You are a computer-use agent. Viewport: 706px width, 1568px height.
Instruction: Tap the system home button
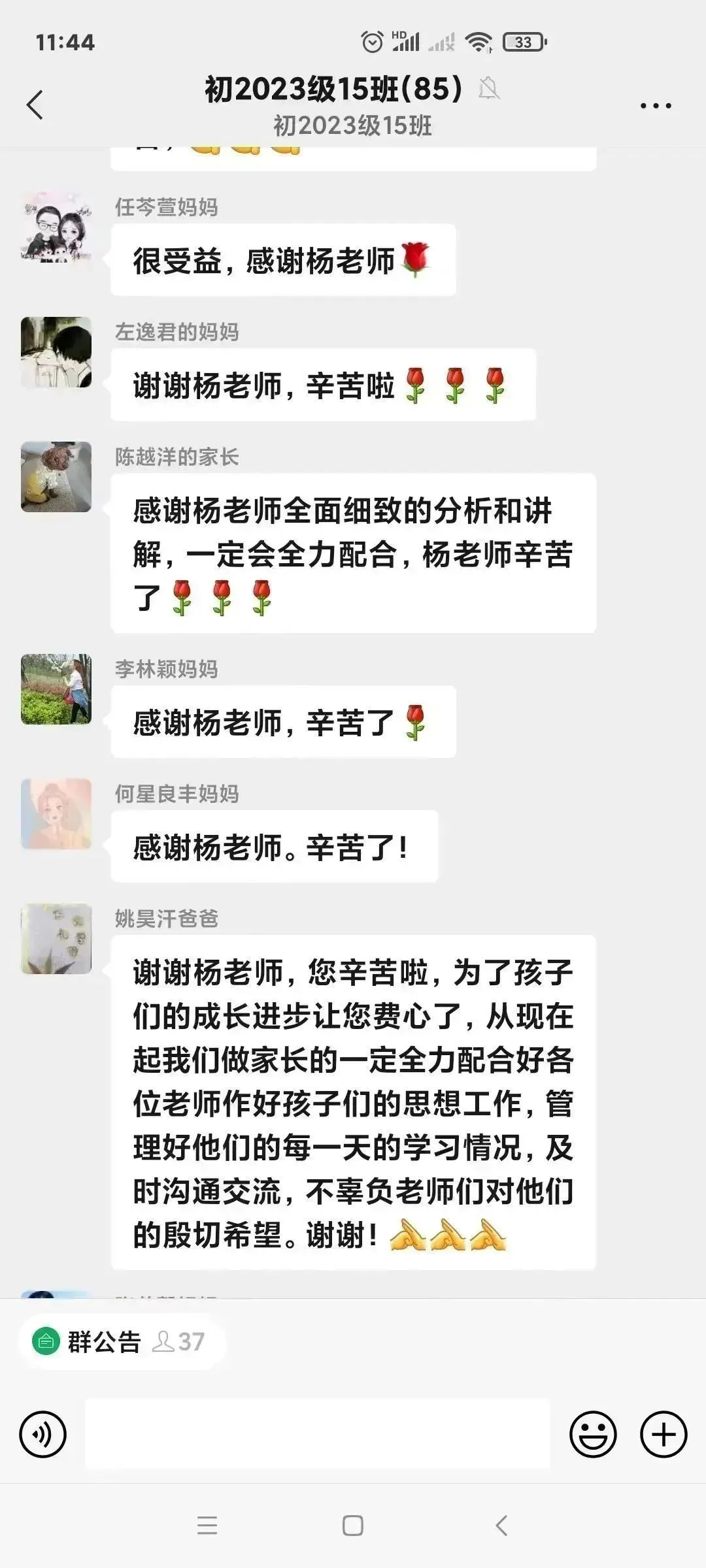pyautogui.click(x=353, y=1526)
